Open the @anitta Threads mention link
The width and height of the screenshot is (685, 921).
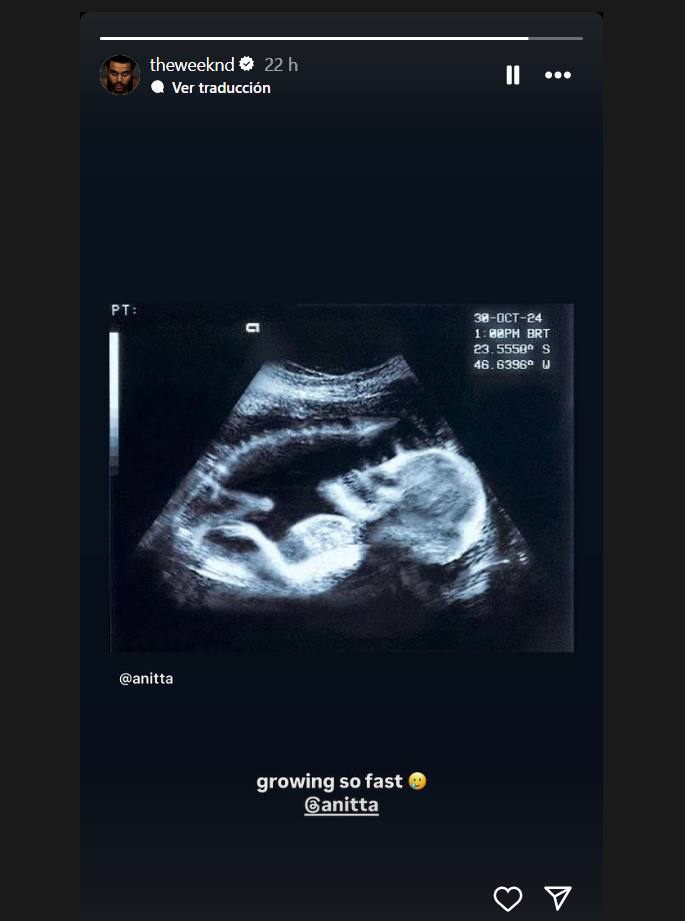click(x=342, y=804)
